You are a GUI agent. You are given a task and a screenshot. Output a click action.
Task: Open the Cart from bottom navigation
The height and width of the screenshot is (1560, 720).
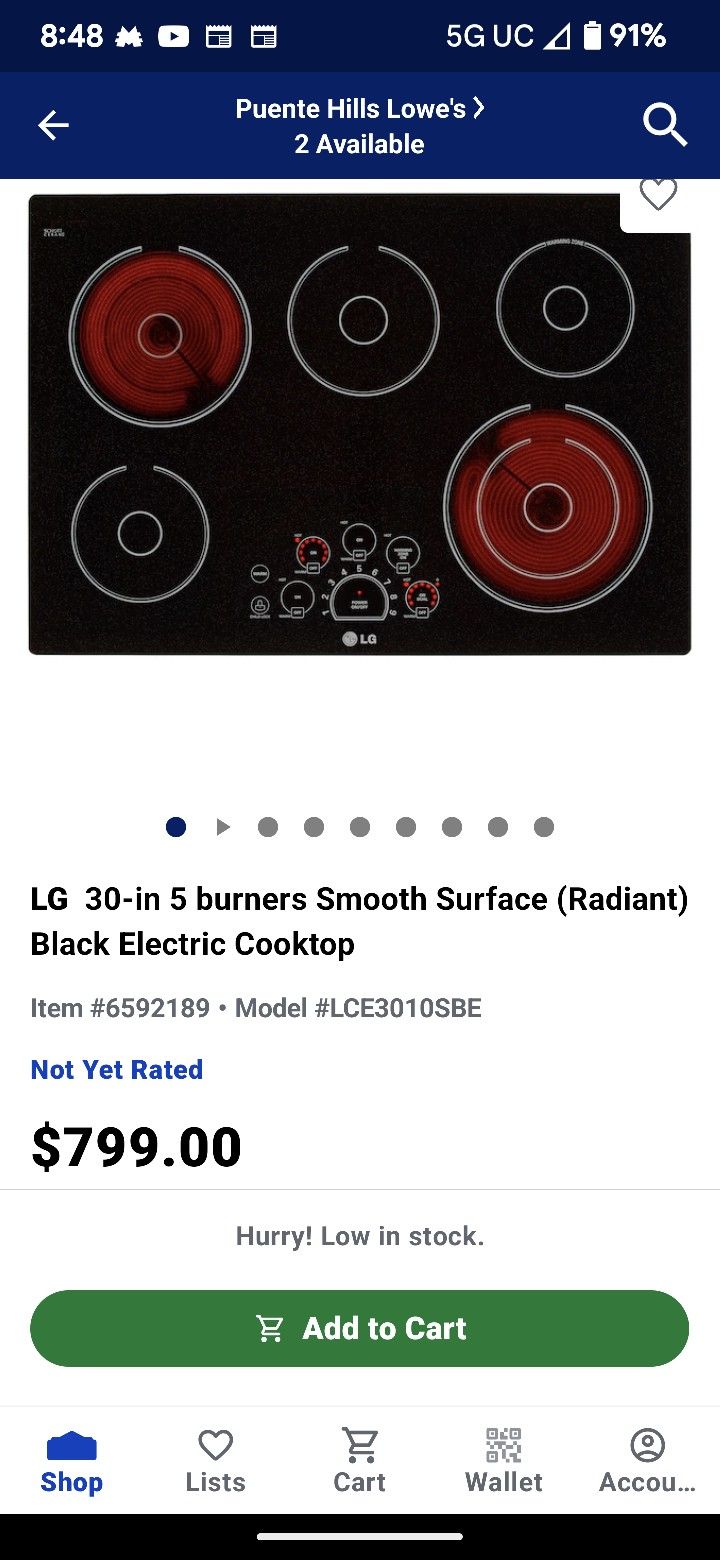(359, 1460)
